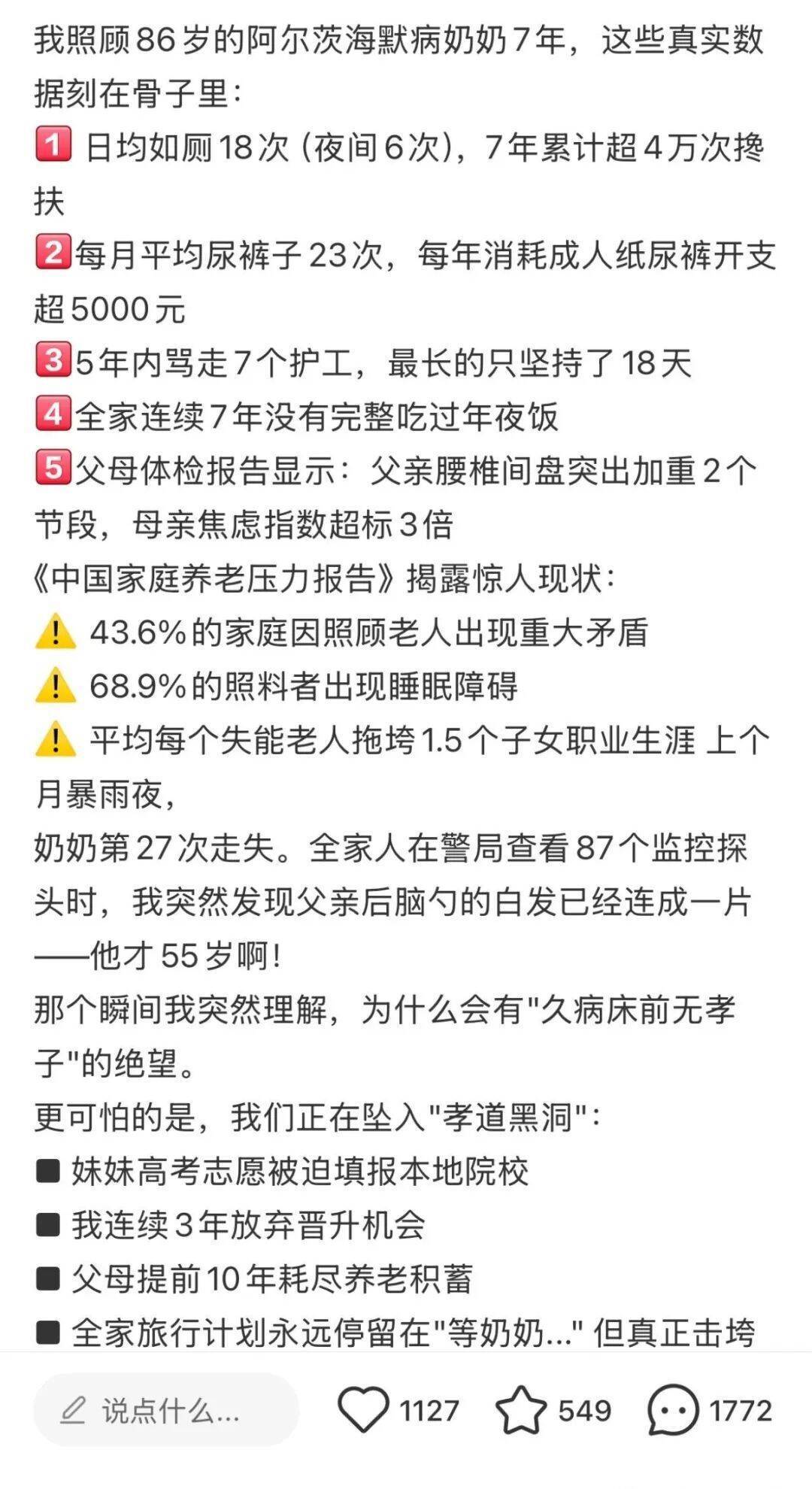
Task: Tap the '说点什么...' comment input box
Action: [x=166, y=1410]
